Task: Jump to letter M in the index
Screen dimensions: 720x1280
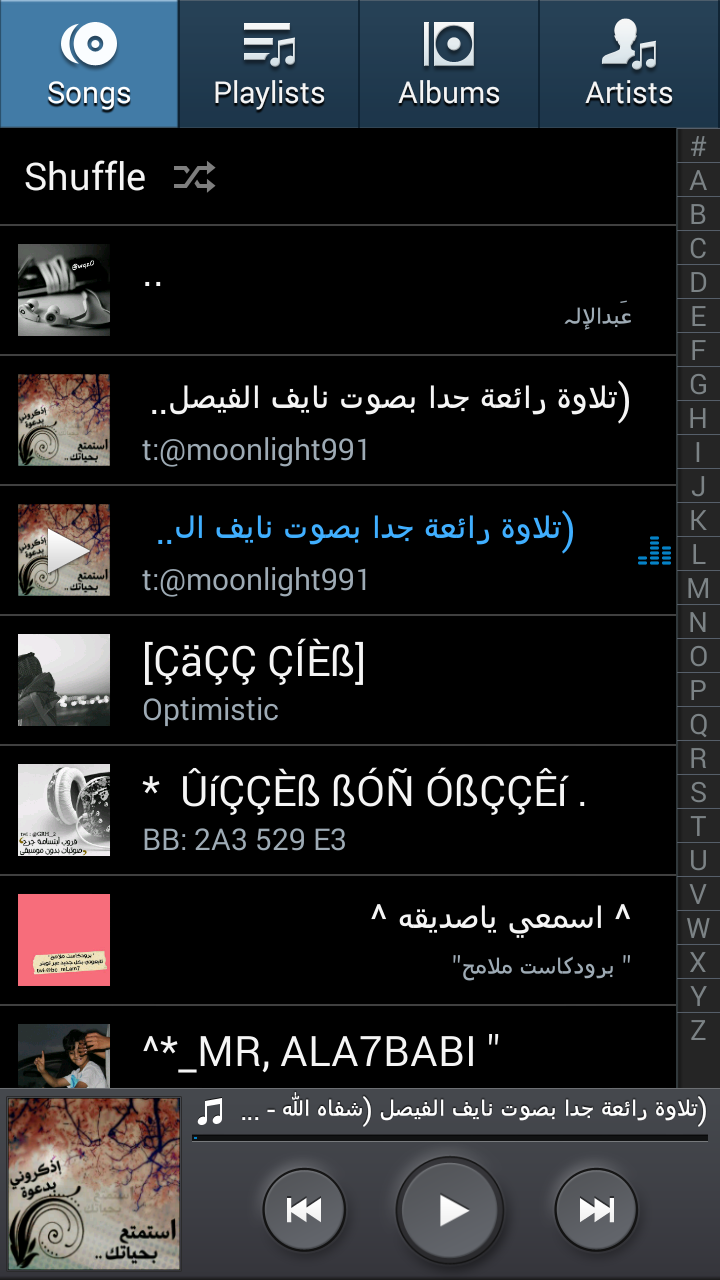Action: point(698,588)
